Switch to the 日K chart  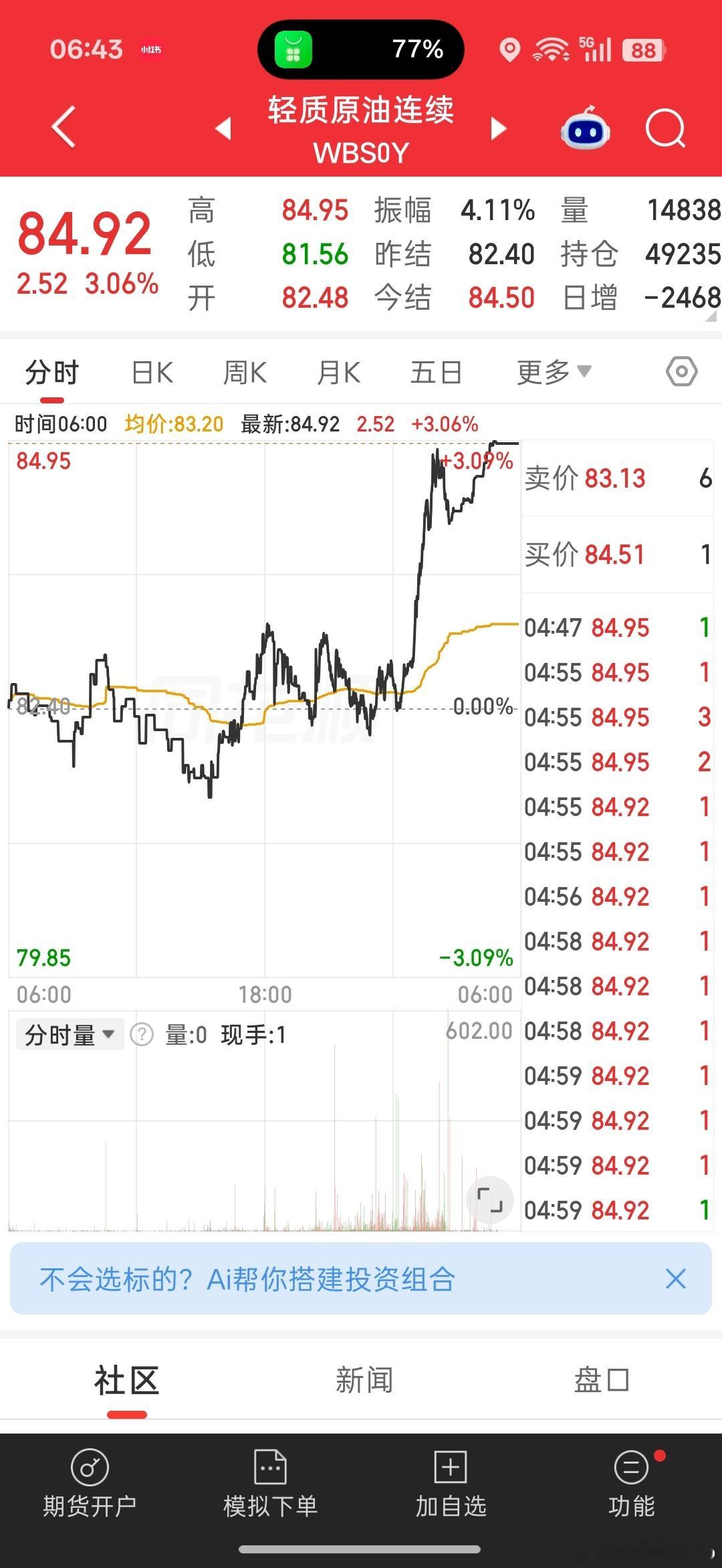[153, 373]
